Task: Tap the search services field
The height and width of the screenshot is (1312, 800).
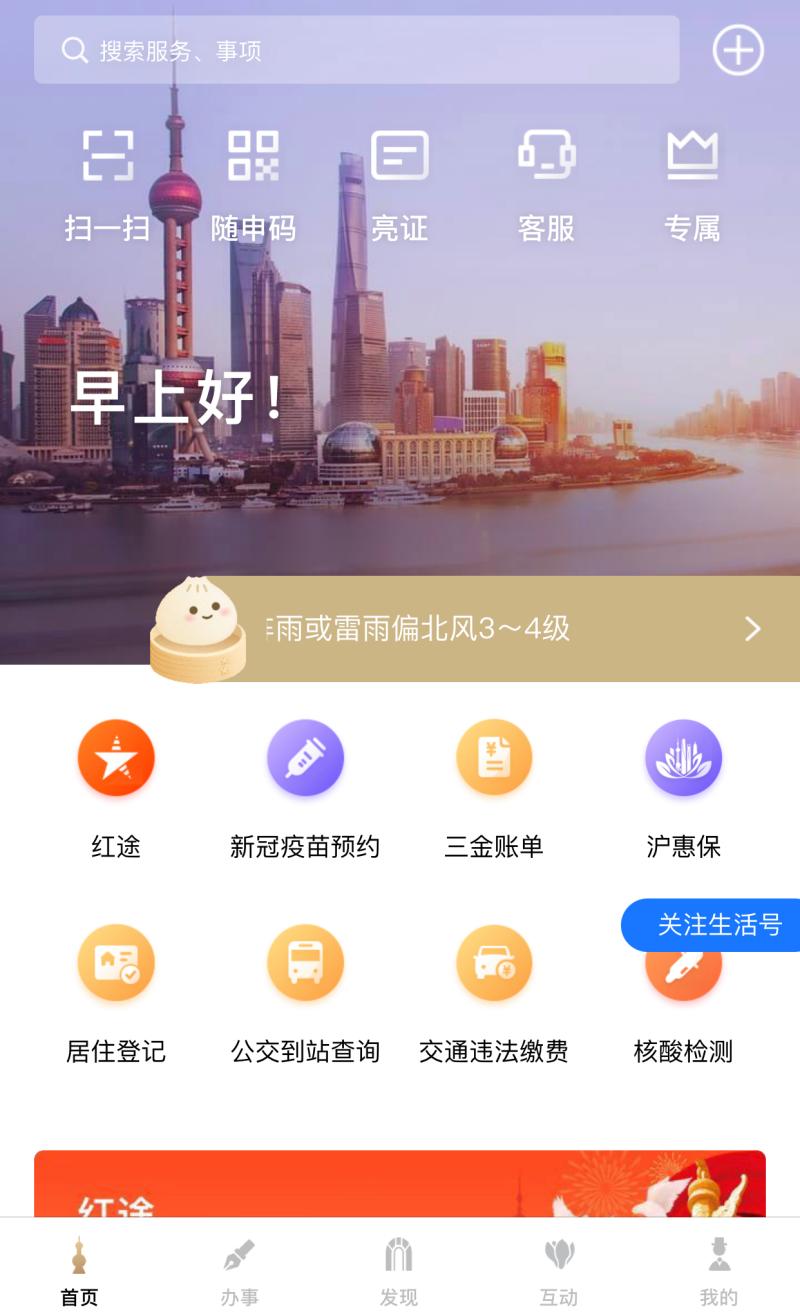Action: [x=356, y=50]
